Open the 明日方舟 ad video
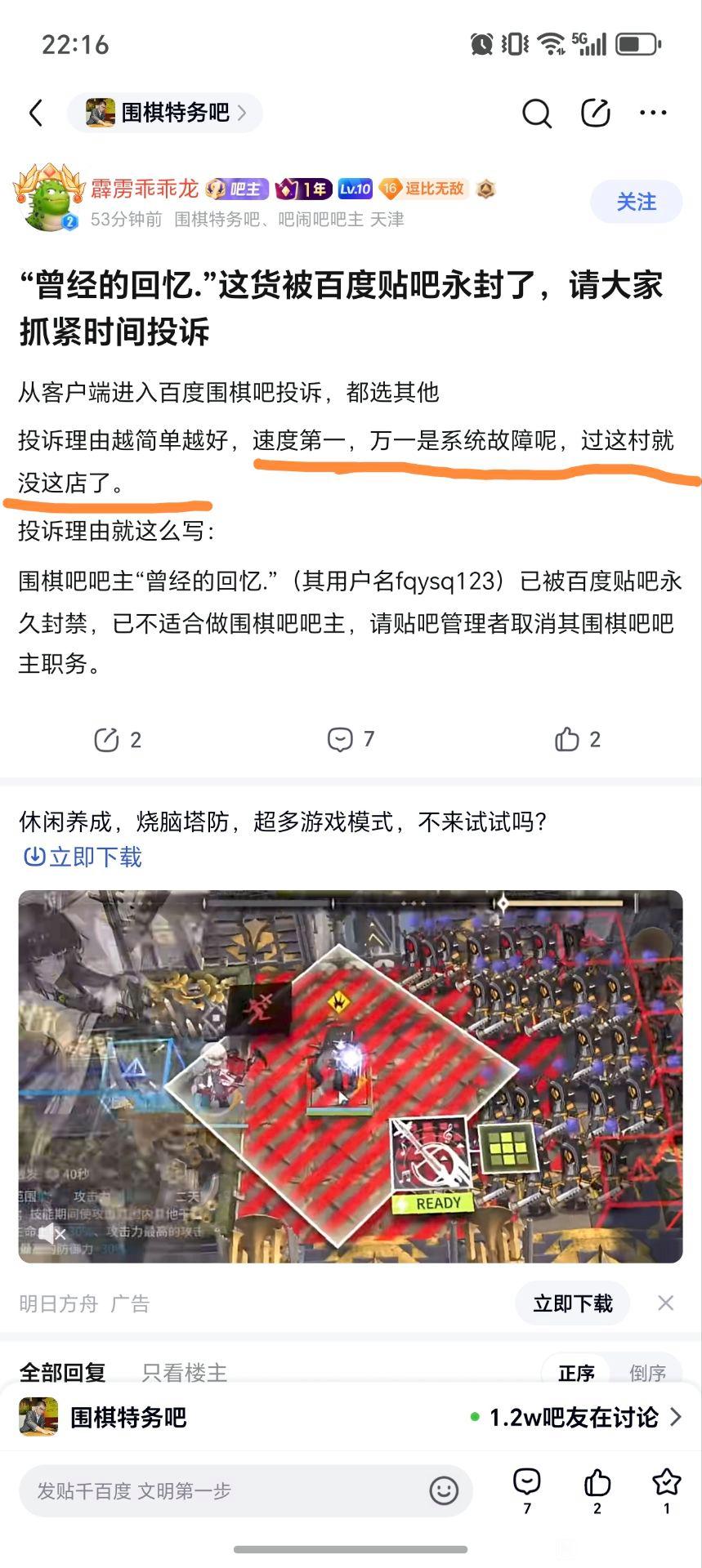This screenshot has width=702, height=1568. click(x=351, y=1076)
